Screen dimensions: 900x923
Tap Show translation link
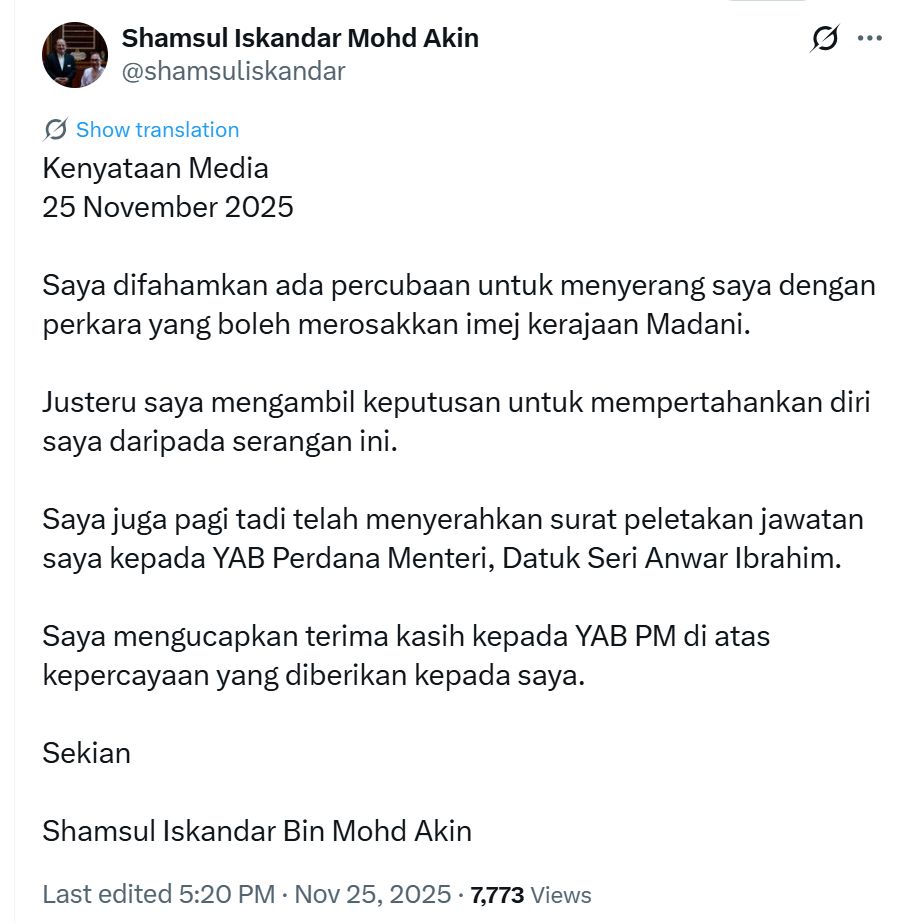click(157, 130)
